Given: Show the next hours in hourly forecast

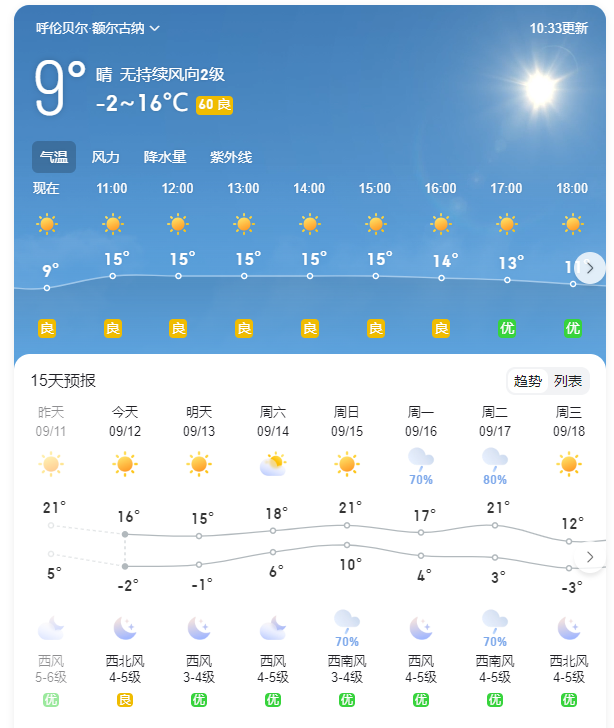Looking at the screenshot, I should [x=590, y=268].
